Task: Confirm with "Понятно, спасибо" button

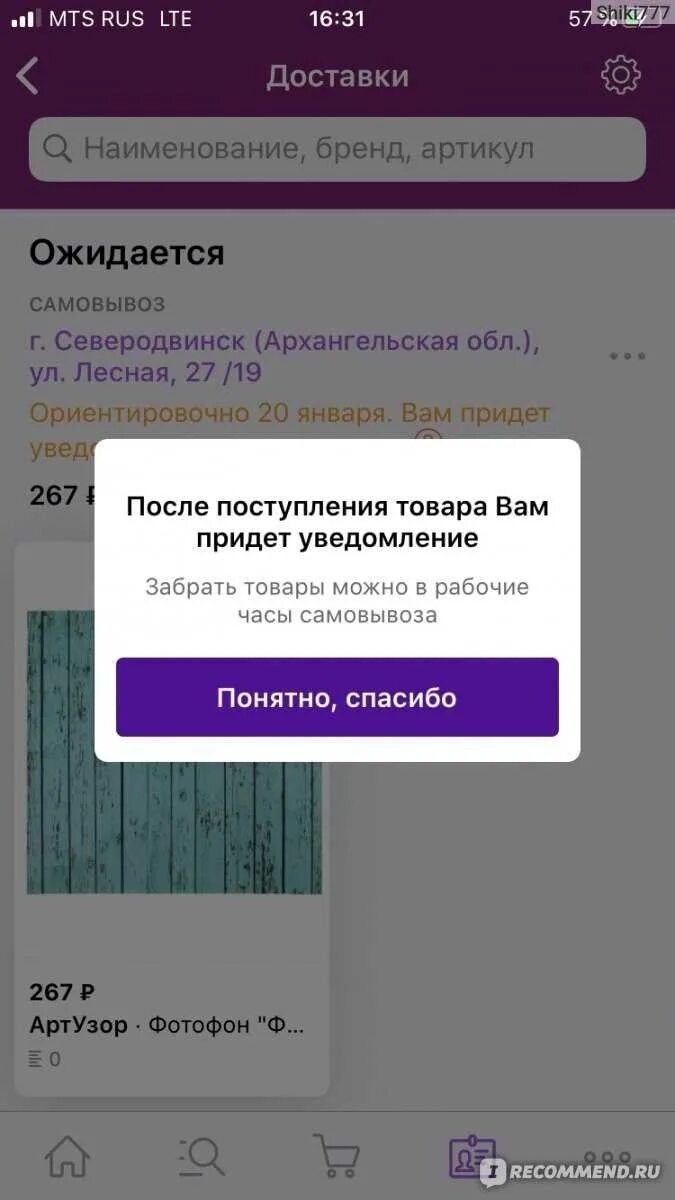Action: point(337,697)
